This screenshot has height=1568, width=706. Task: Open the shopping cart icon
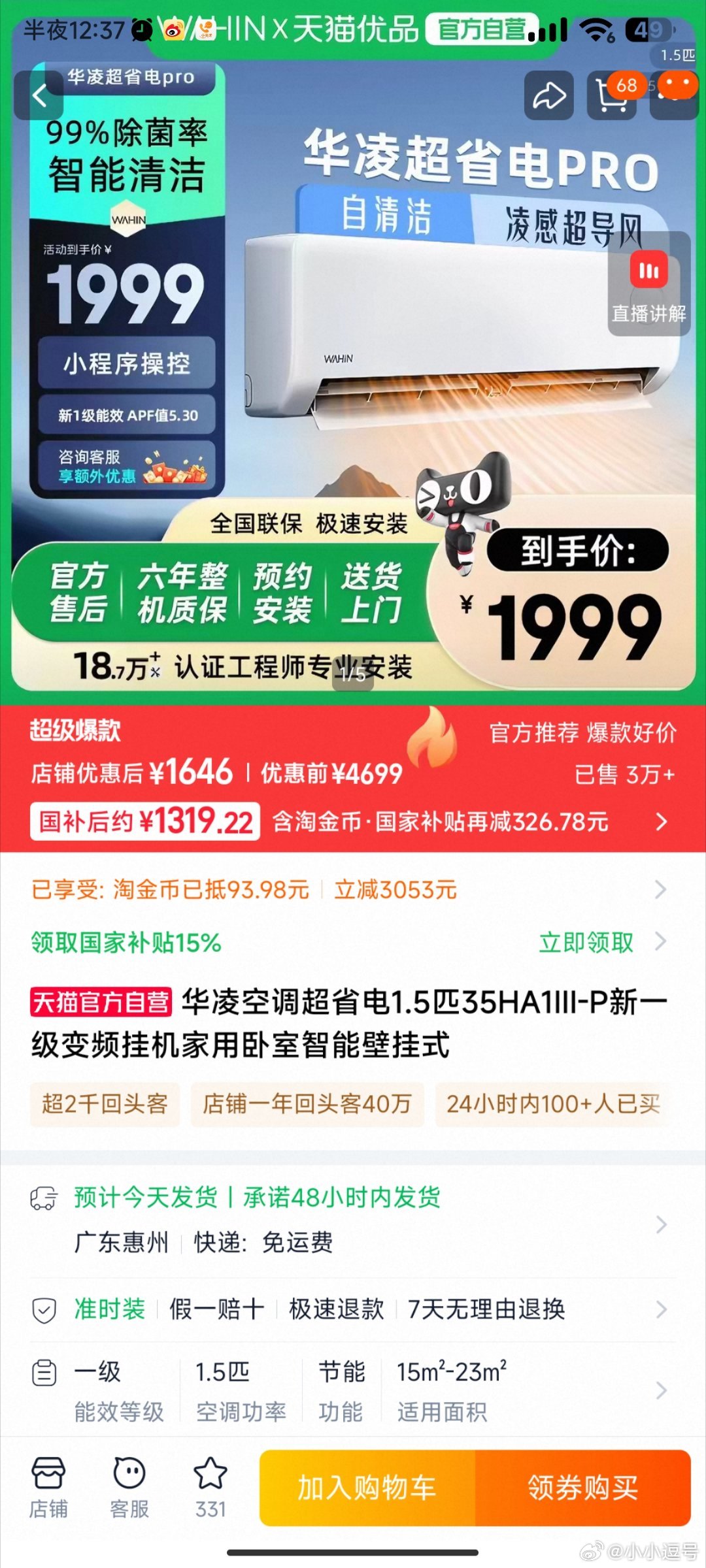(x=611, y=96)
